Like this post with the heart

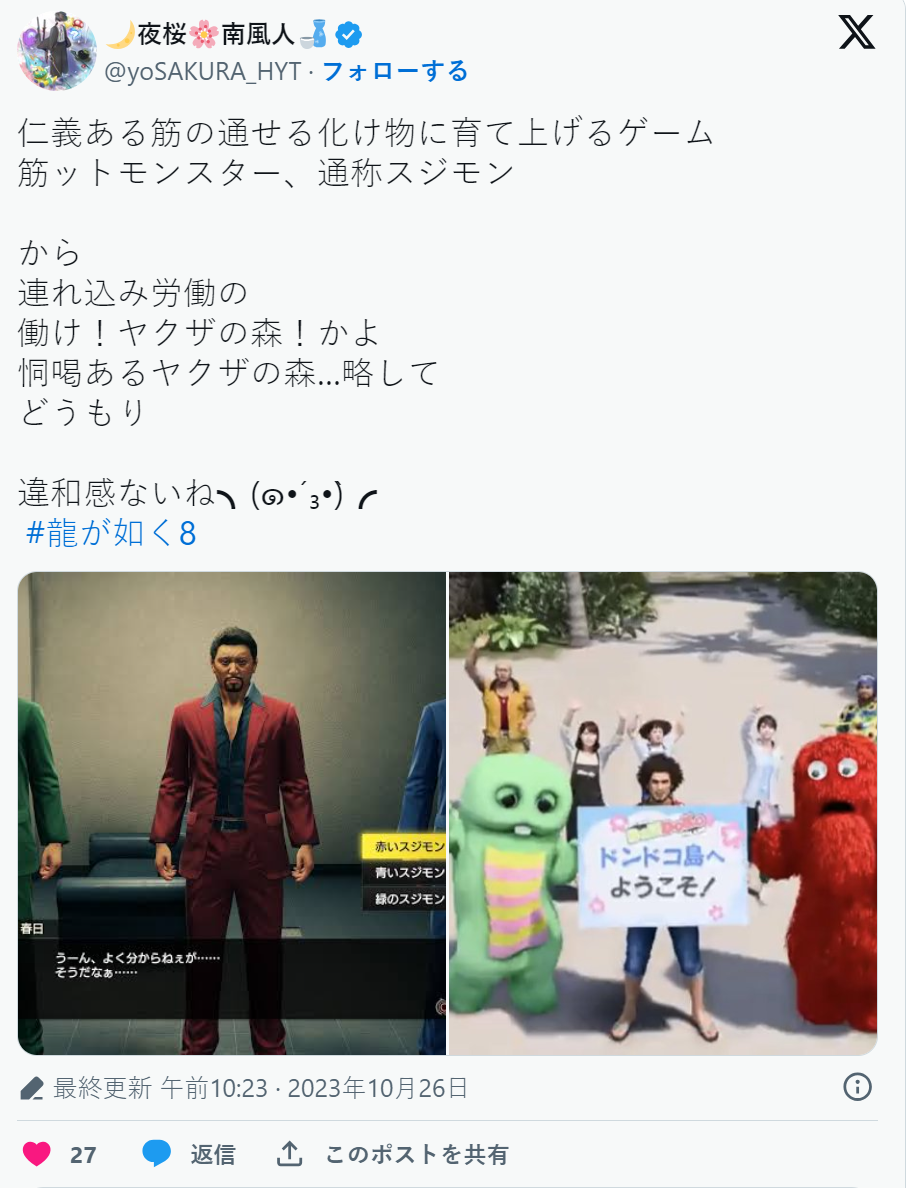coord(37,1154)
